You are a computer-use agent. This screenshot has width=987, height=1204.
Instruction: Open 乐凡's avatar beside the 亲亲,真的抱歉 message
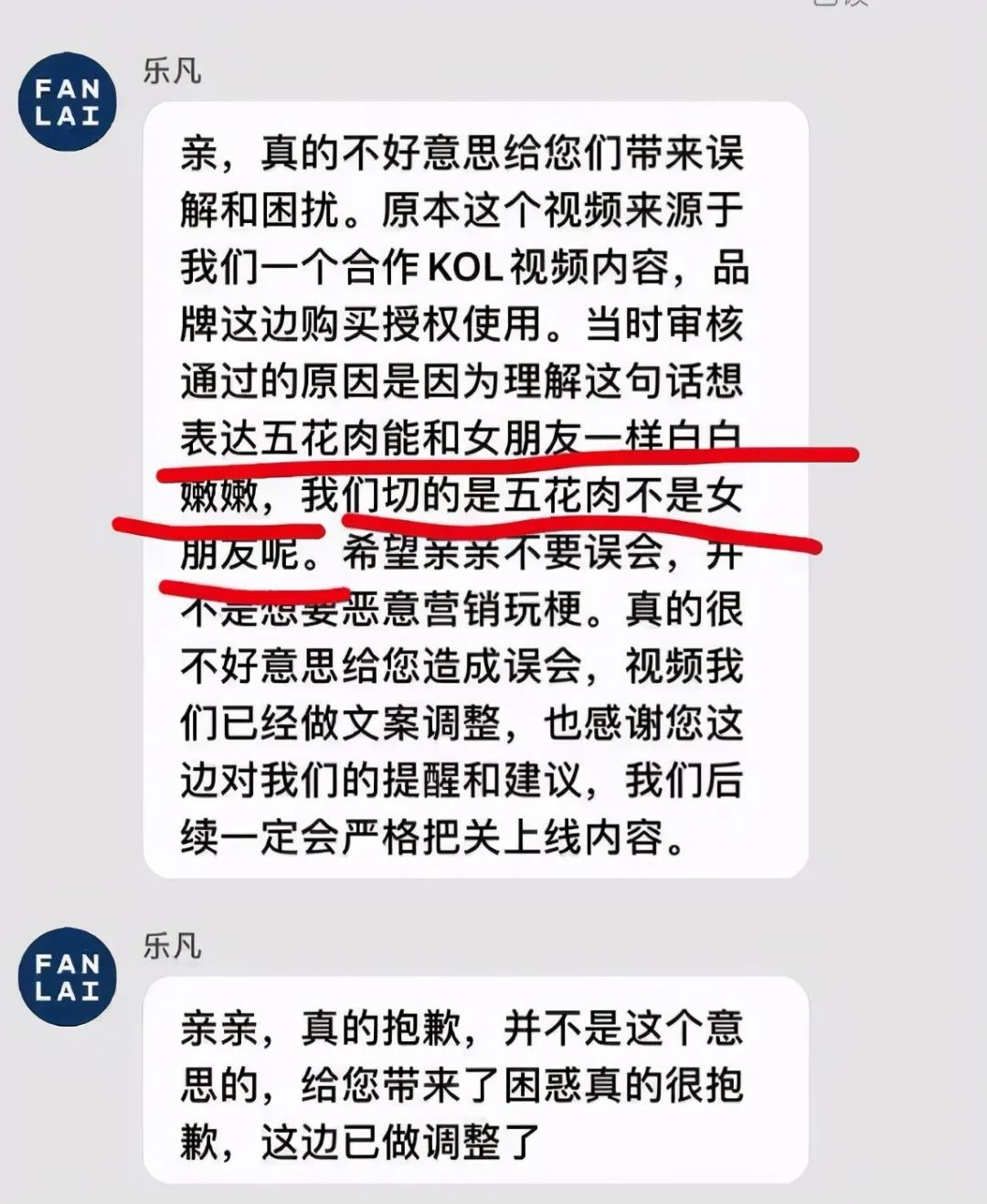point(68,976)
